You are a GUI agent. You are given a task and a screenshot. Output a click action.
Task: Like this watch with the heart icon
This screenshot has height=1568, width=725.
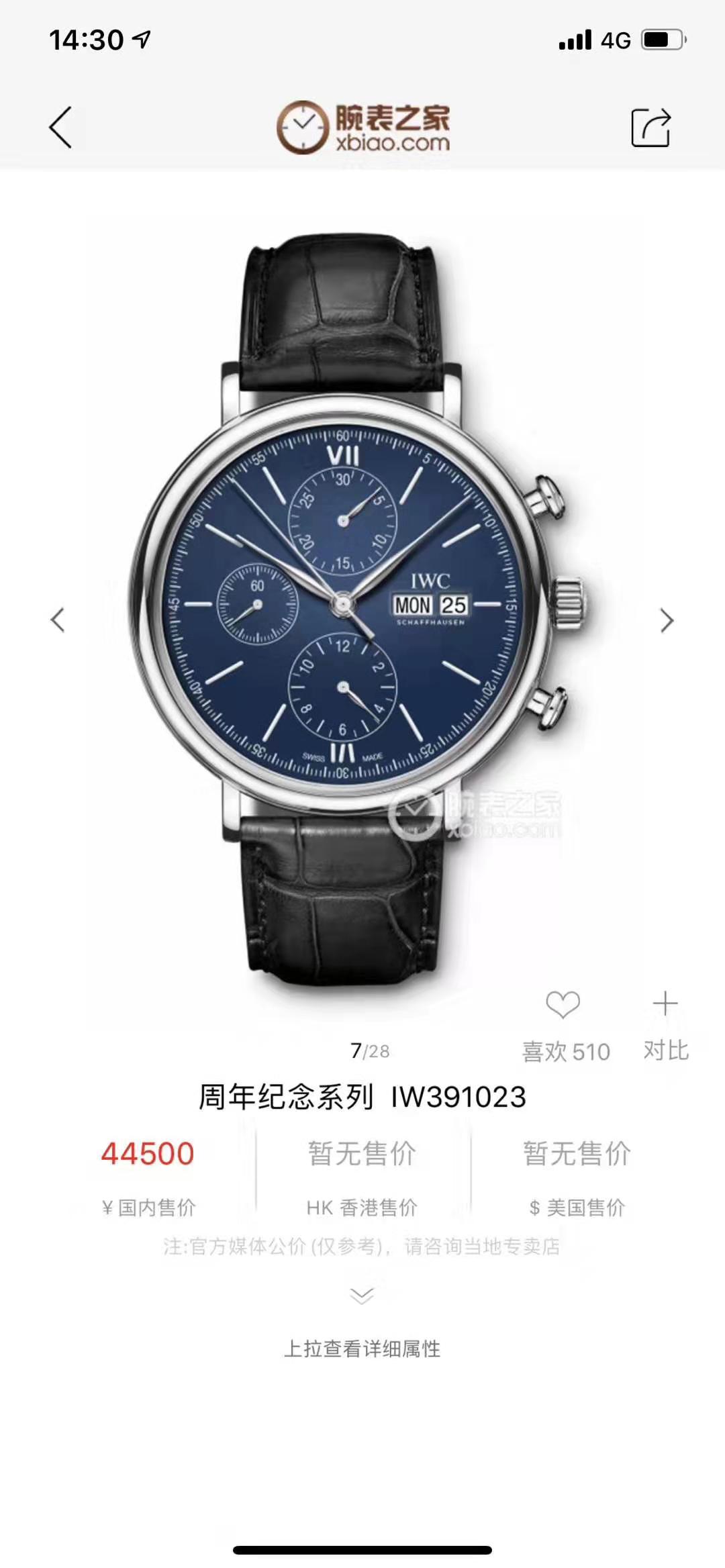pyautogui.click(x=563, y=1005)
